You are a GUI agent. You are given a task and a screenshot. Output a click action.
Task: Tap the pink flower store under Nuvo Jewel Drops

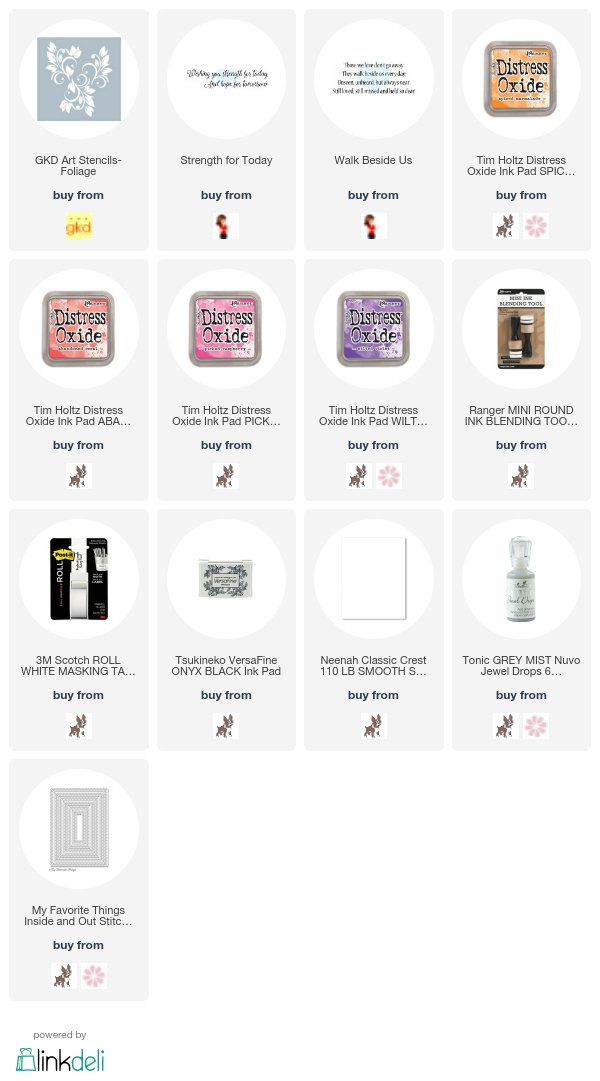coord(536,726)
